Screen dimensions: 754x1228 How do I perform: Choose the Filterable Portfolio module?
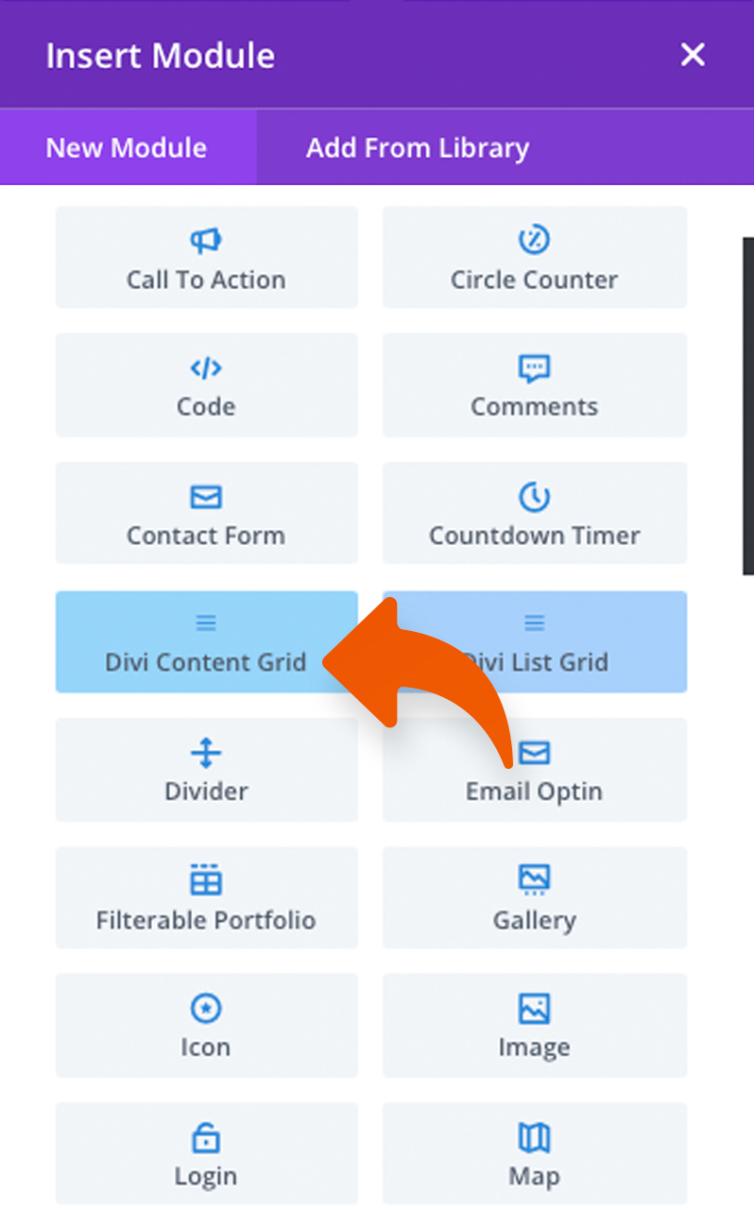point(206,897)
